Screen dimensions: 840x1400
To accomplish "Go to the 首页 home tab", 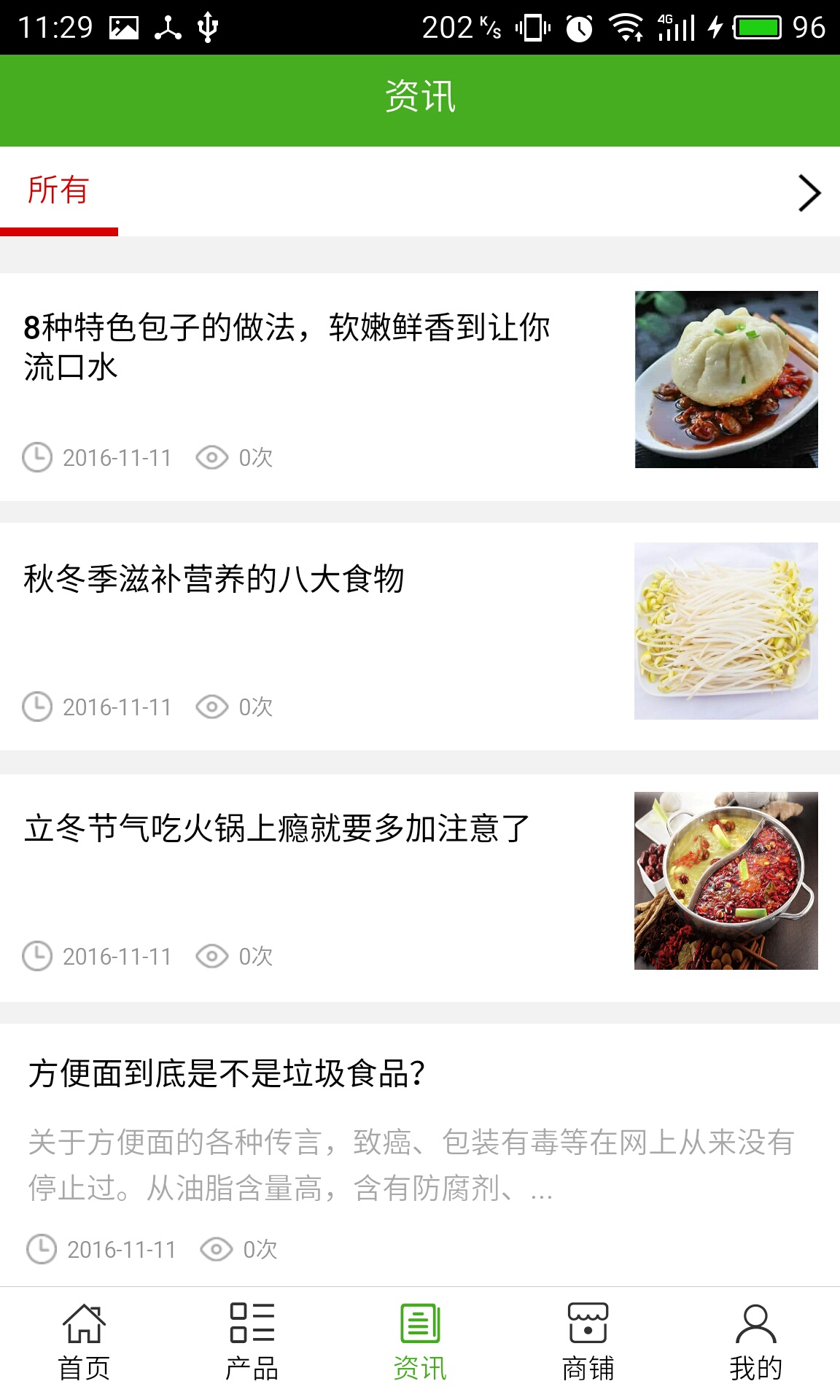I will 84,1342.
